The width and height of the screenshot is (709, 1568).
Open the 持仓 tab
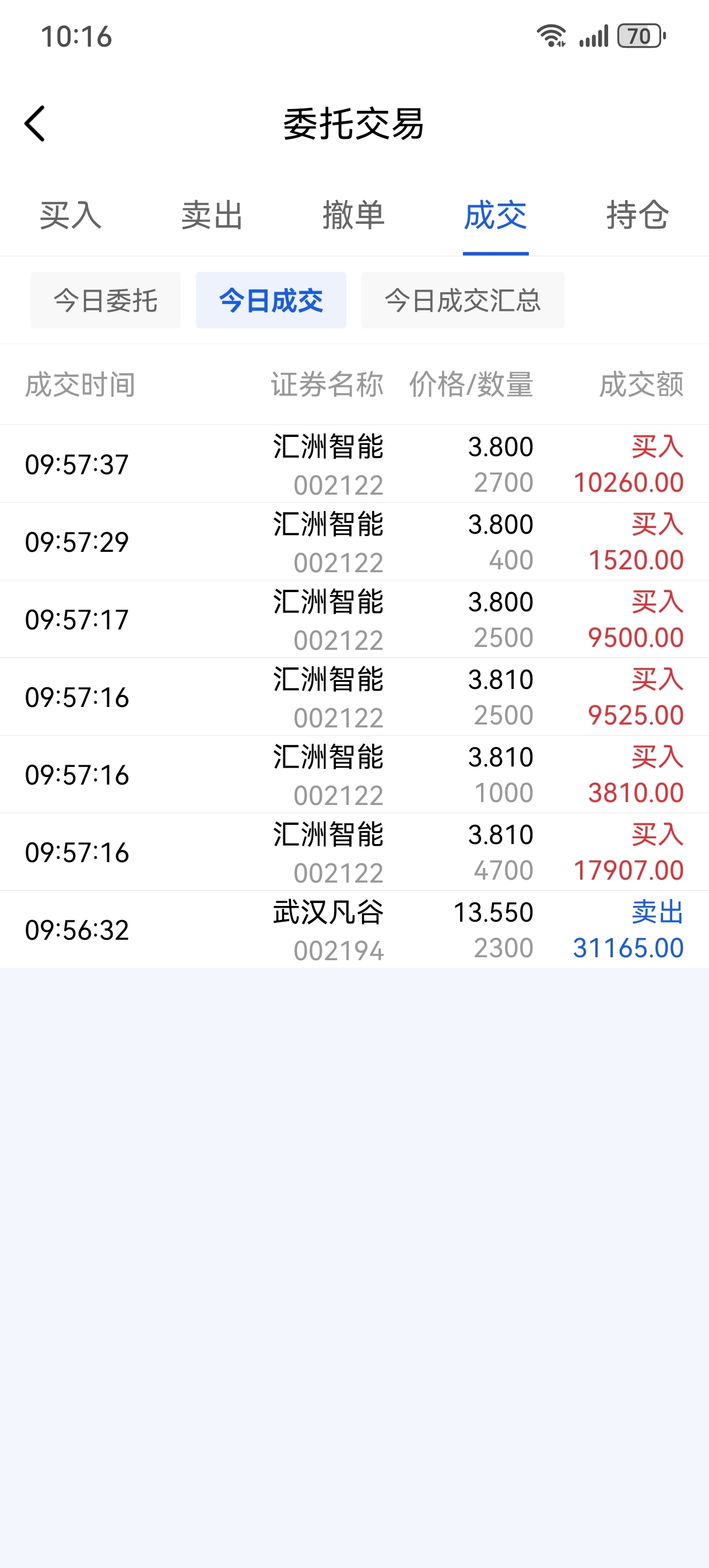pyautogui.click(x=637, y=215)
